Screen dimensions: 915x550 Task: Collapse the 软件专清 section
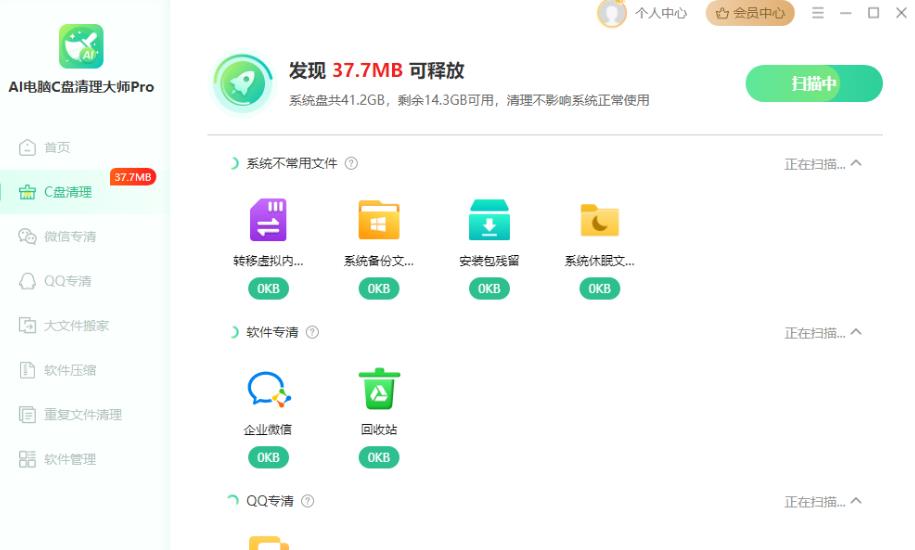click(x=856, y=333)
